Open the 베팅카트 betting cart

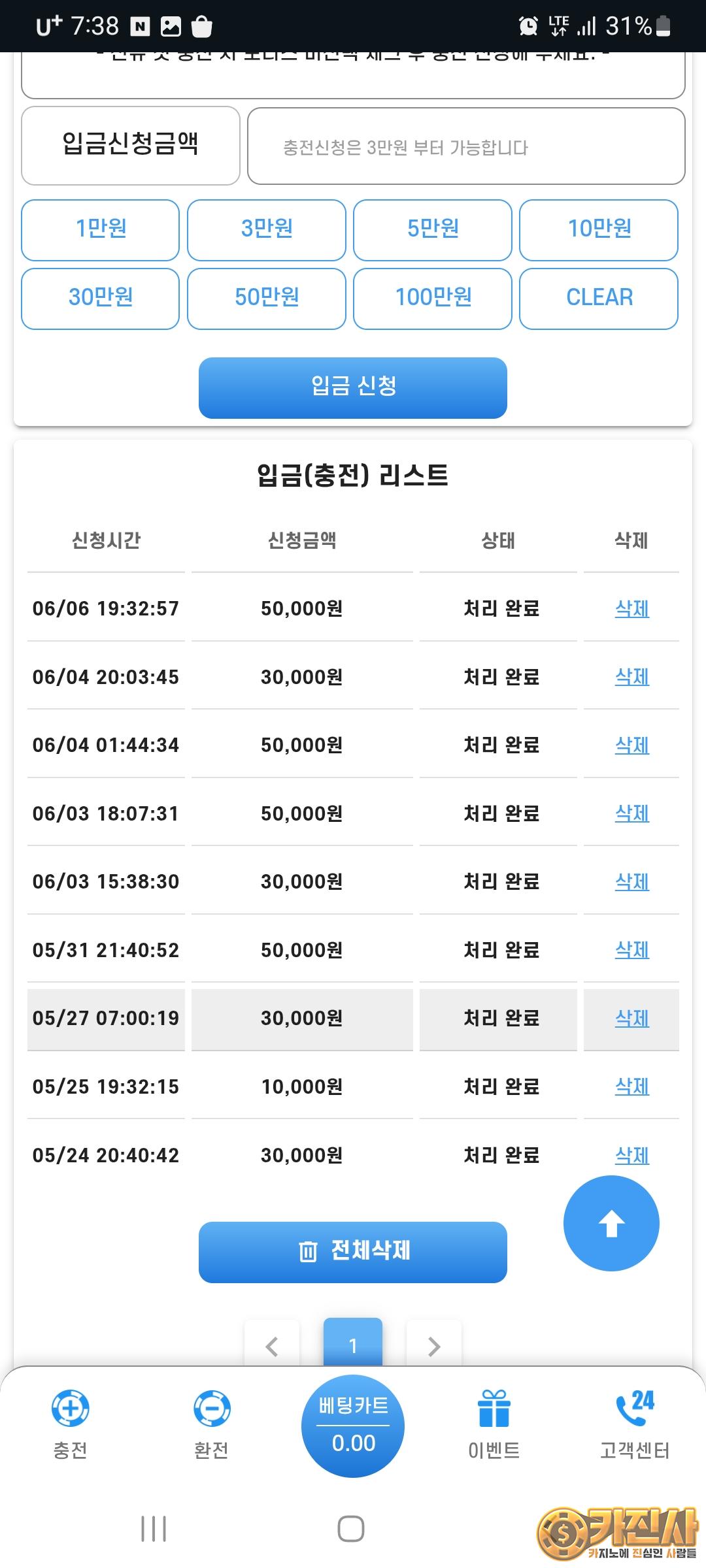click(353, 1426)
